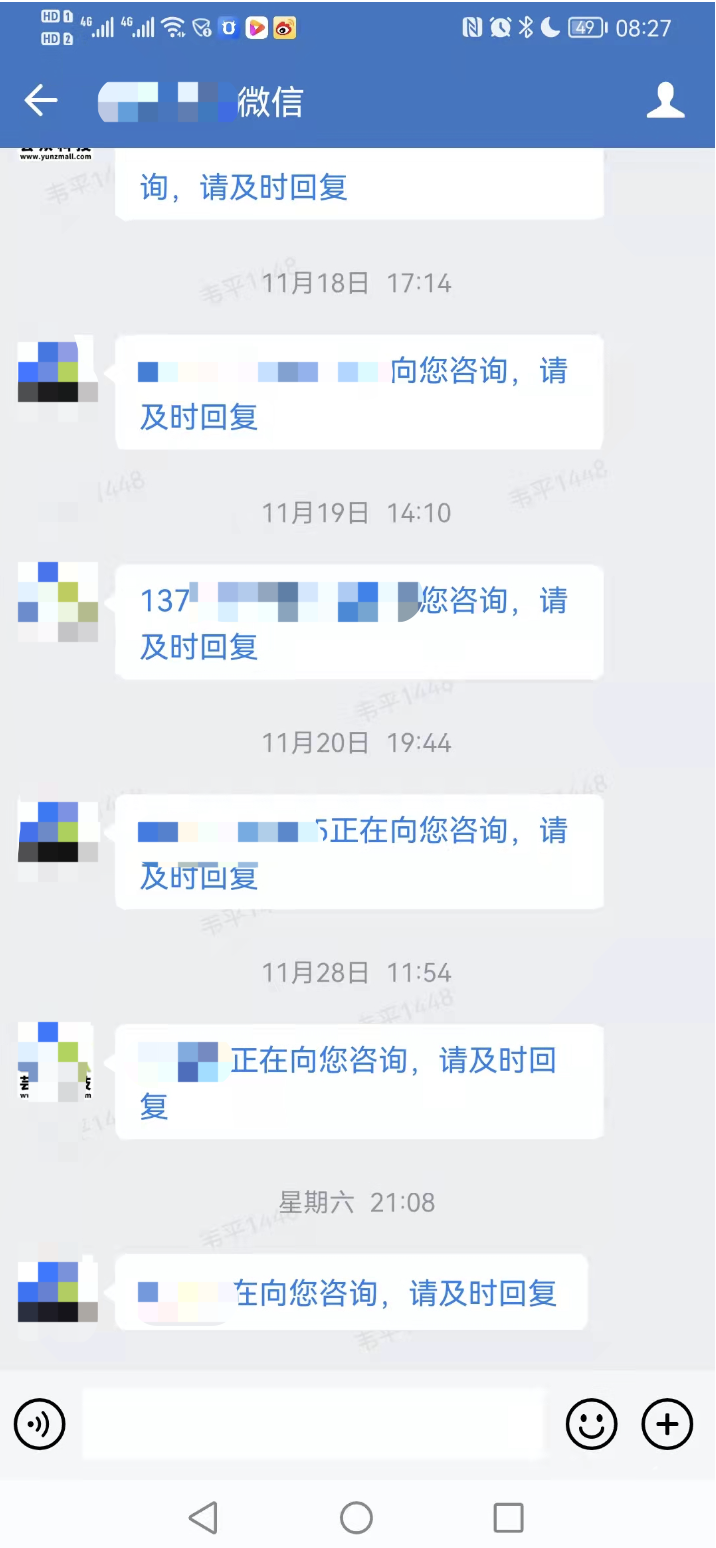716x1548 pixels.
Task: Open the plus attachments menu
Action: 667,1424
